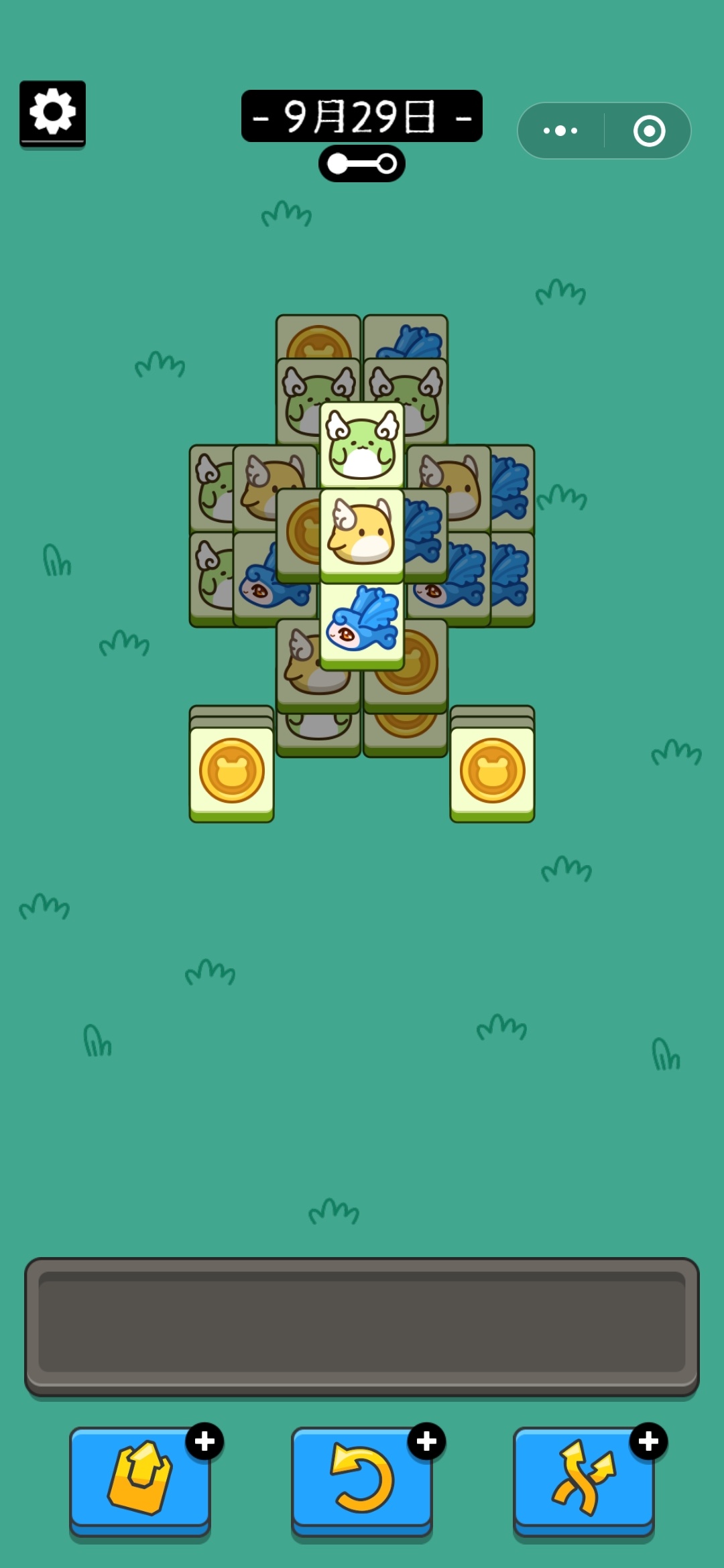Open the settings gear
The height and width of the screenshot is (1568, 724).
pos(52,113)
